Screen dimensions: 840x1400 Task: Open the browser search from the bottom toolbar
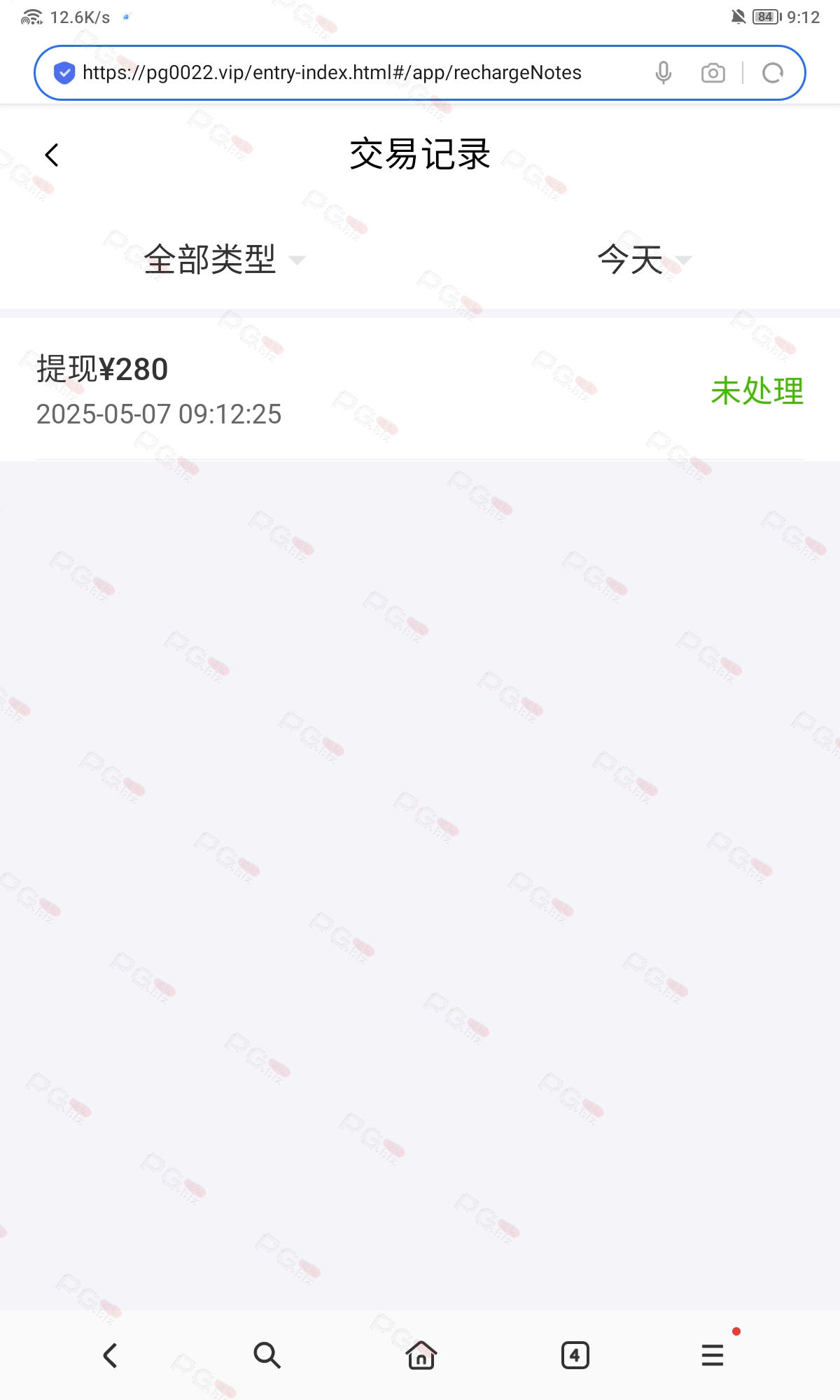(x=267, y=1355)
